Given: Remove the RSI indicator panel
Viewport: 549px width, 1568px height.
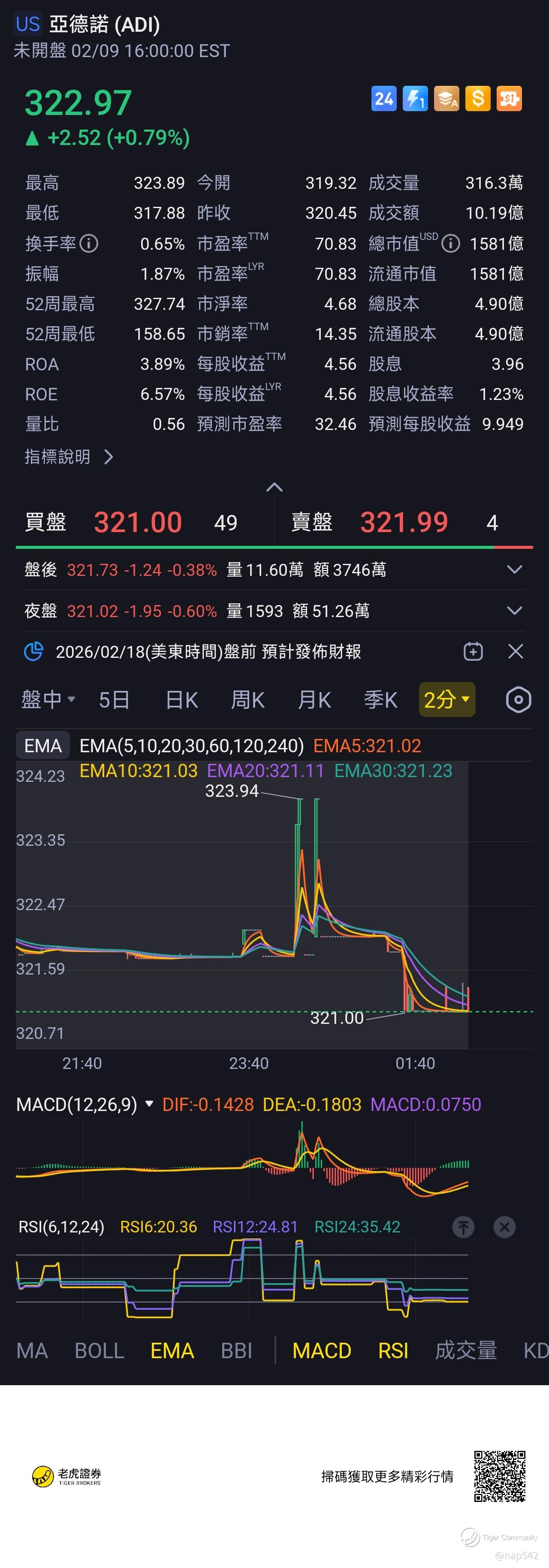Looking at the screenshot, I should point(504,1226).
